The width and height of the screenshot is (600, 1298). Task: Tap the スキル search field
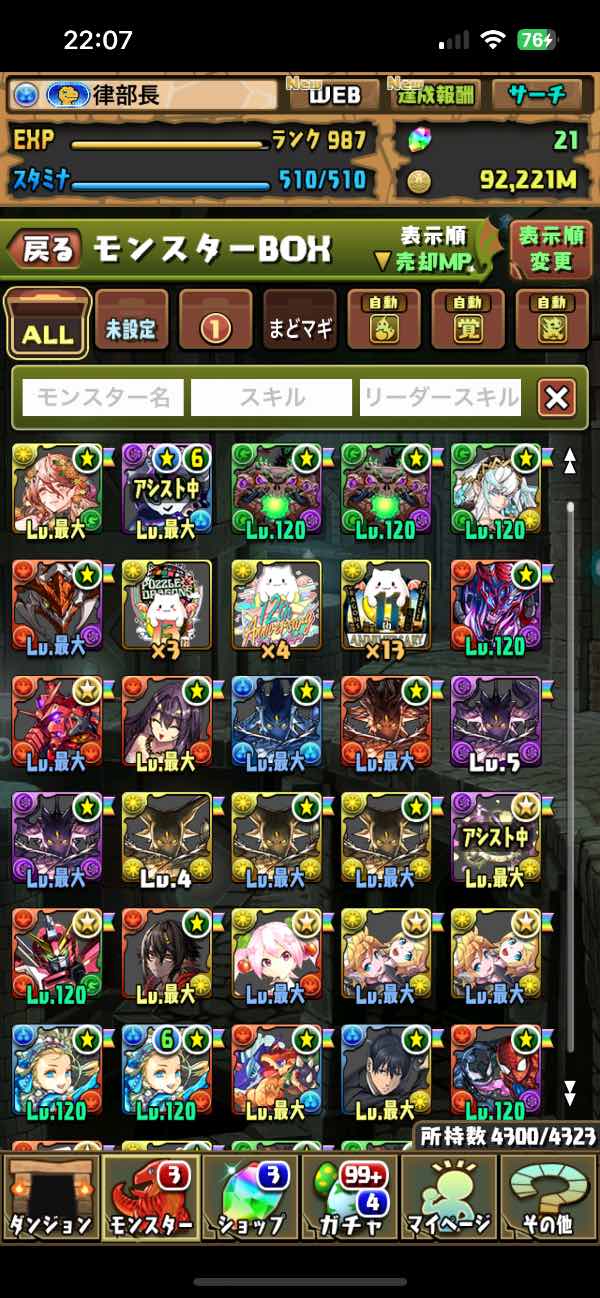[x=271, y=397]
